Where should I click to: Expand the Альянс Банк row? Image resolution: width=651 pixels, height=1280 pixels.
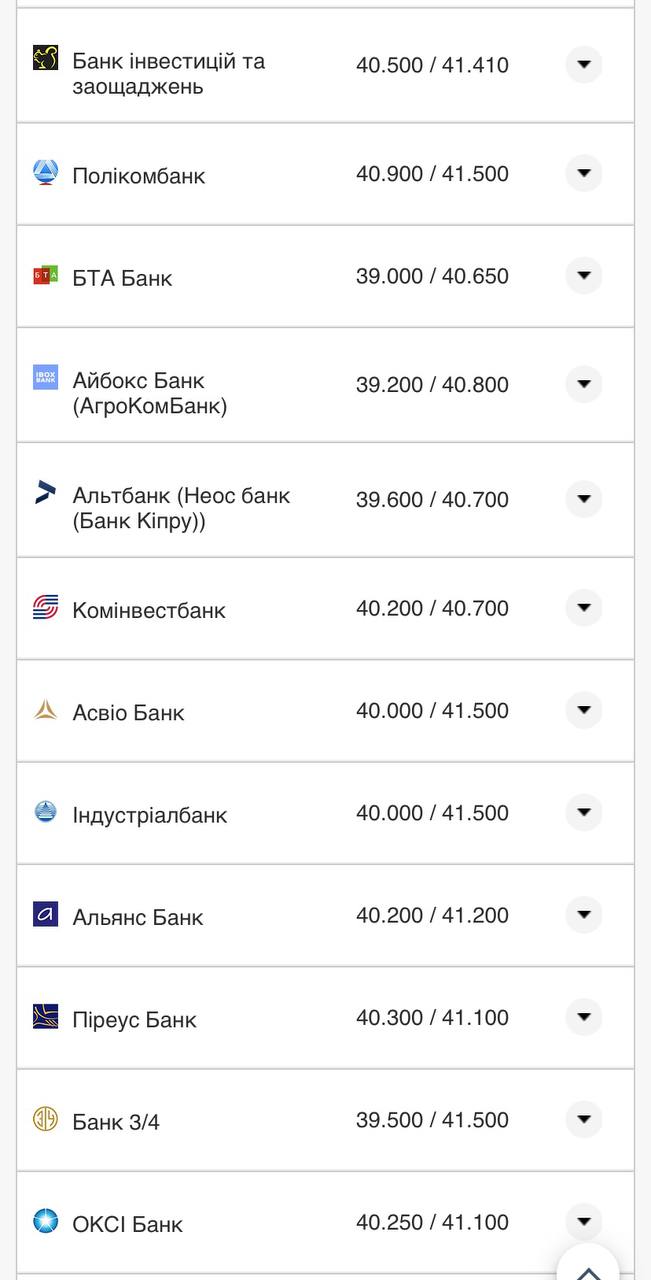click(584, 915)
